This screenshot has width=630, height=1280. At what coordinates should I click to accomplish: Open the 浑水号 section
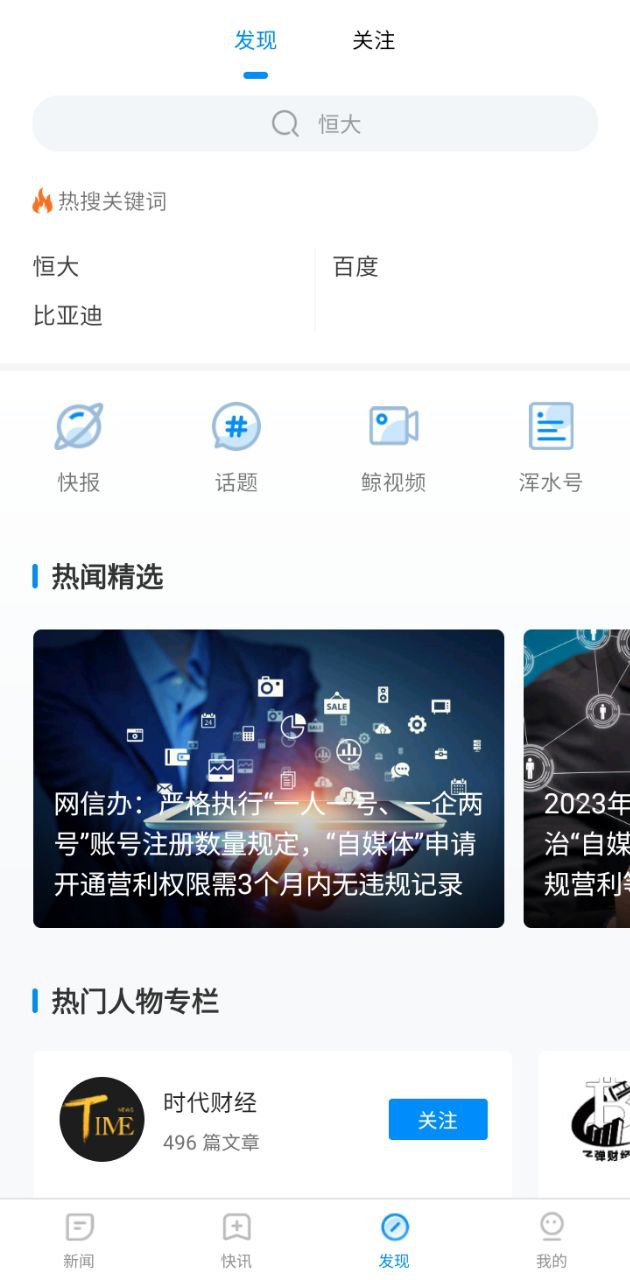tap(550, 448)
